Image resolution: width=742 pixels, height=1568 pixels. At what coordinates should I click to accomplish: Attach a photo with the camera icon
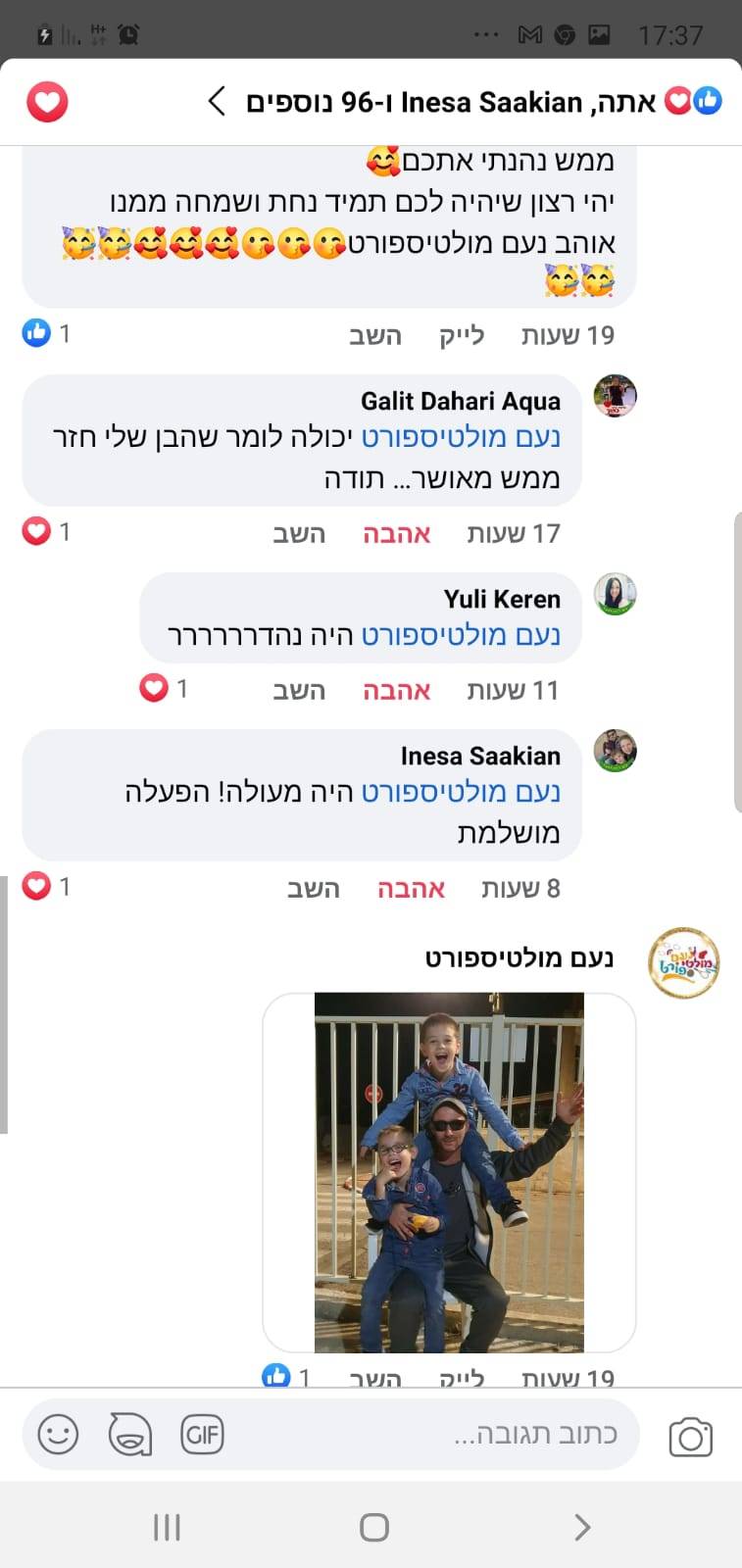click(x=690, y=1437)
